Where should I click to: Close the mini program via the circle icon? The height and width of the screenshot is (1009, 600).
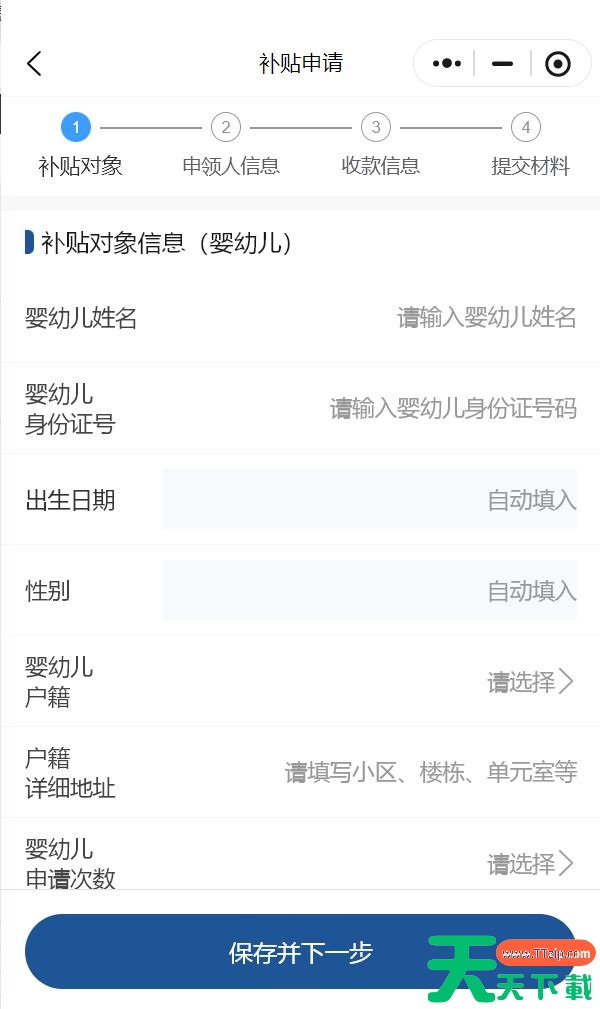click(557, 64)
